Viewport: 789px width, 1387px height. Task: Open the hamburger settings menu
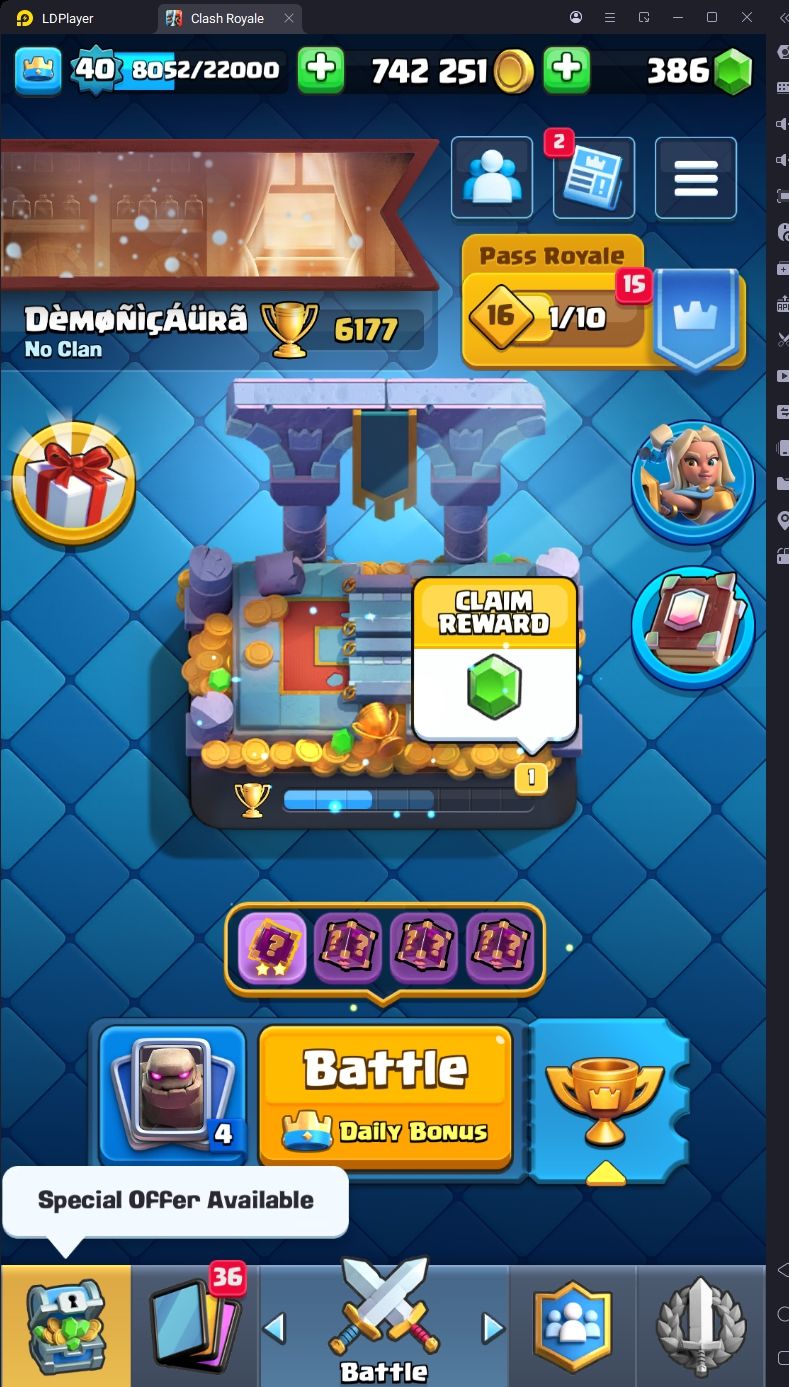tap(695, 178)
